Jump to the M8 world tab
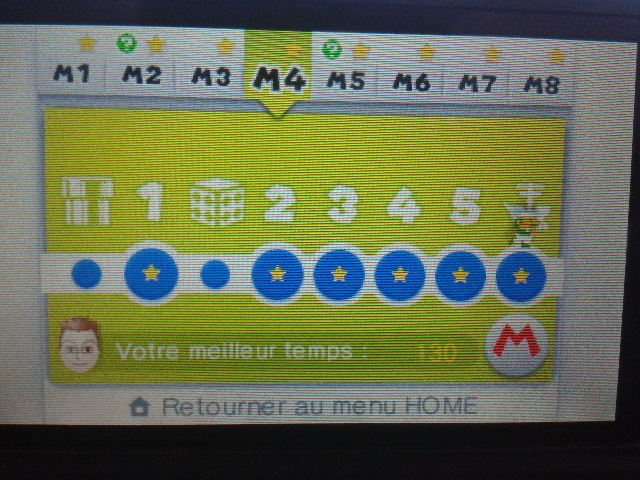The width and height of the screenshot is (640, 480). pos(541,84)
